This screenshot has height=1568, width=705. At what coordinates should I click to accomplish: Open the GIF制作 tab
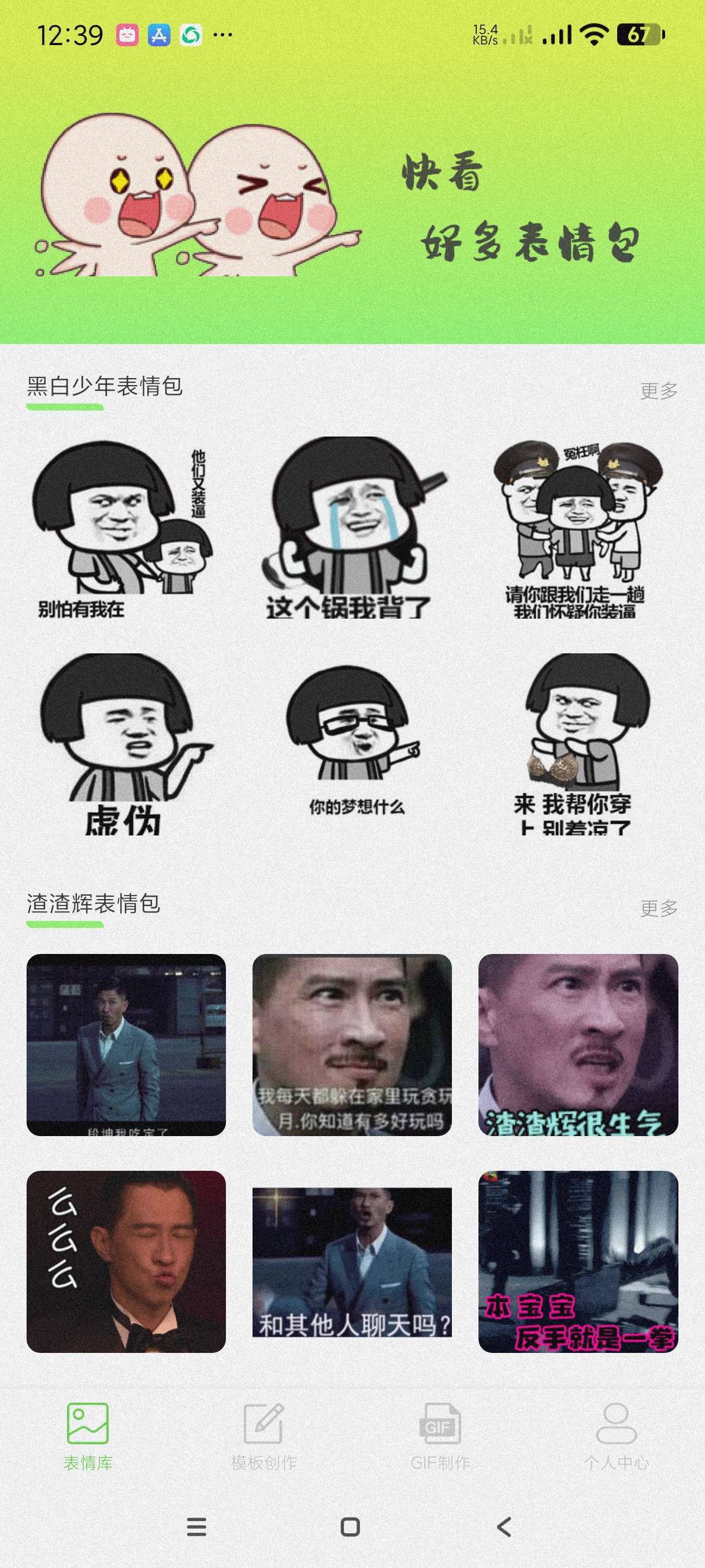[x=440, y=1435]
